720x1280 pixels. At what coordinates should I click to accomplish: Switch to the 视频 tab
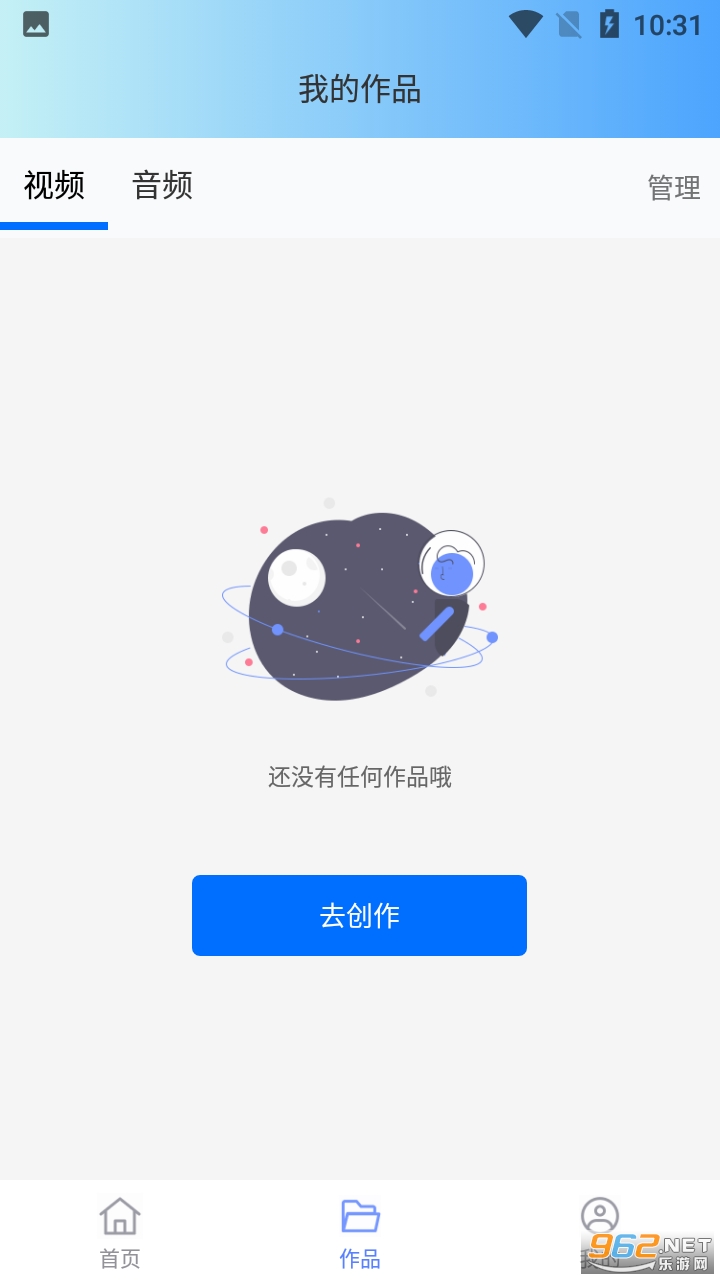tap(54, 186)
